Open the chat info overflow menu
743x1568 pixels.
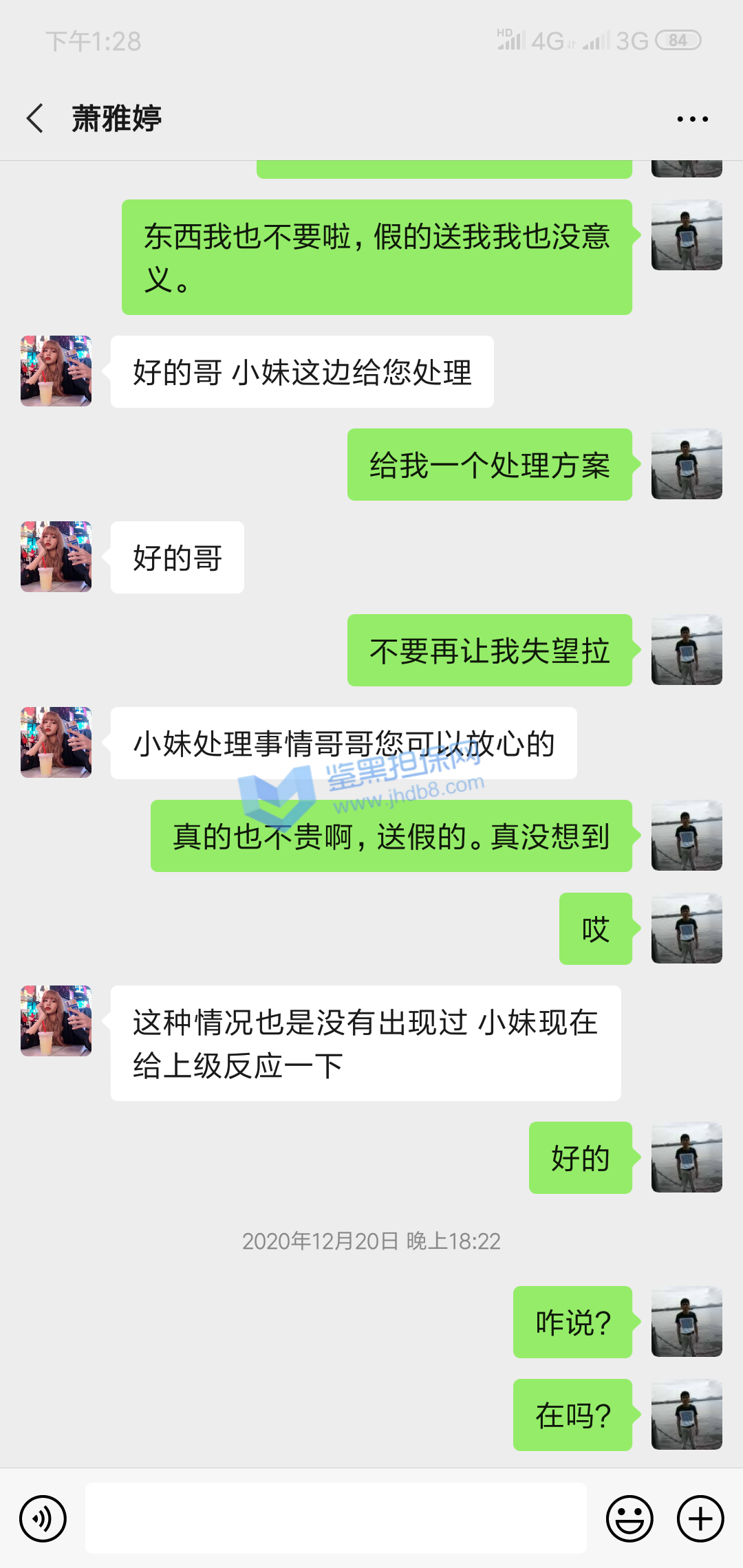pyautogui.click(x=692, y=119)
